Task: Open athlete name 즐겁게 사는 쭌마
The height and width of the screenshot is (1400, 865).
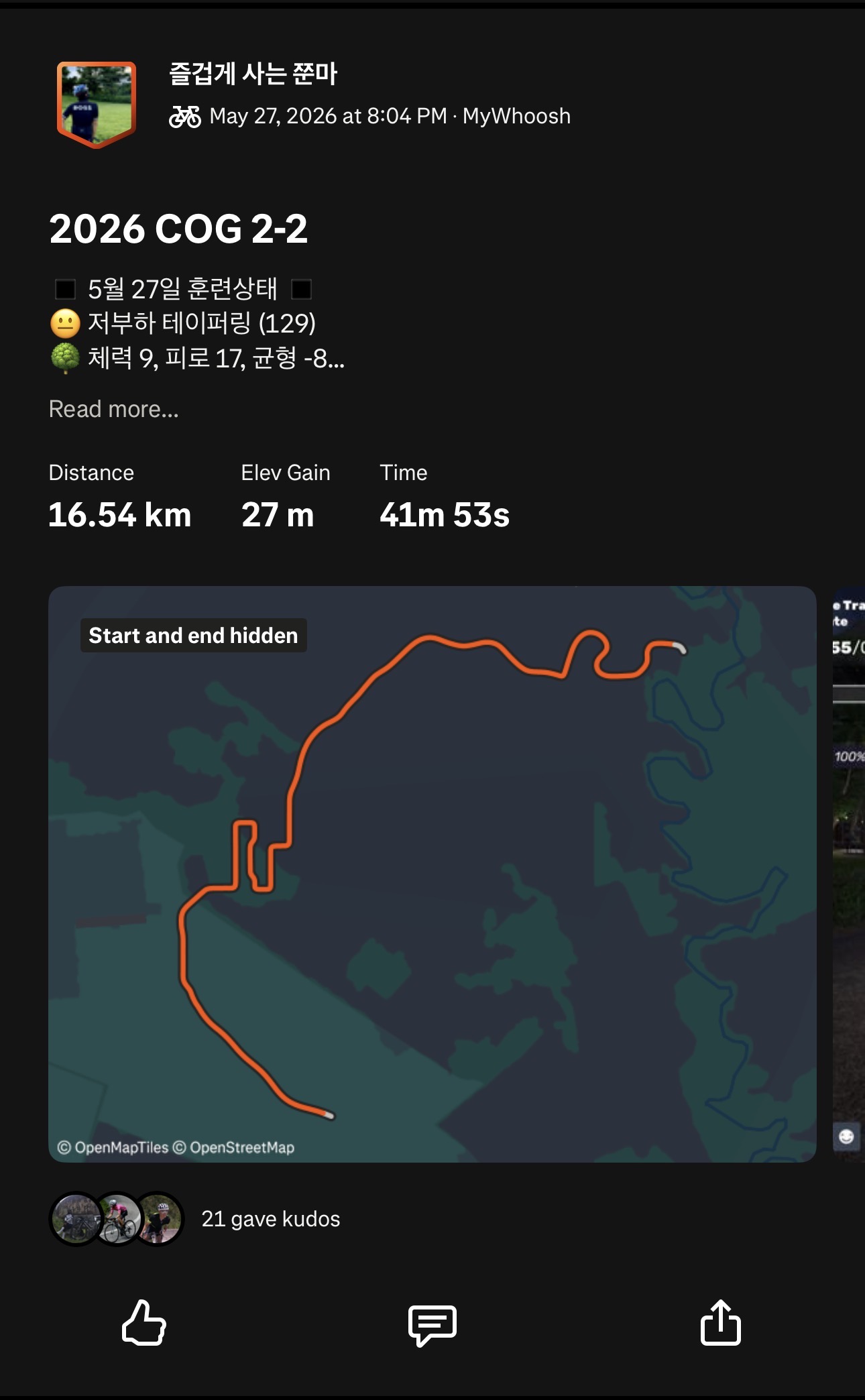Action: (x=253, y=73)
